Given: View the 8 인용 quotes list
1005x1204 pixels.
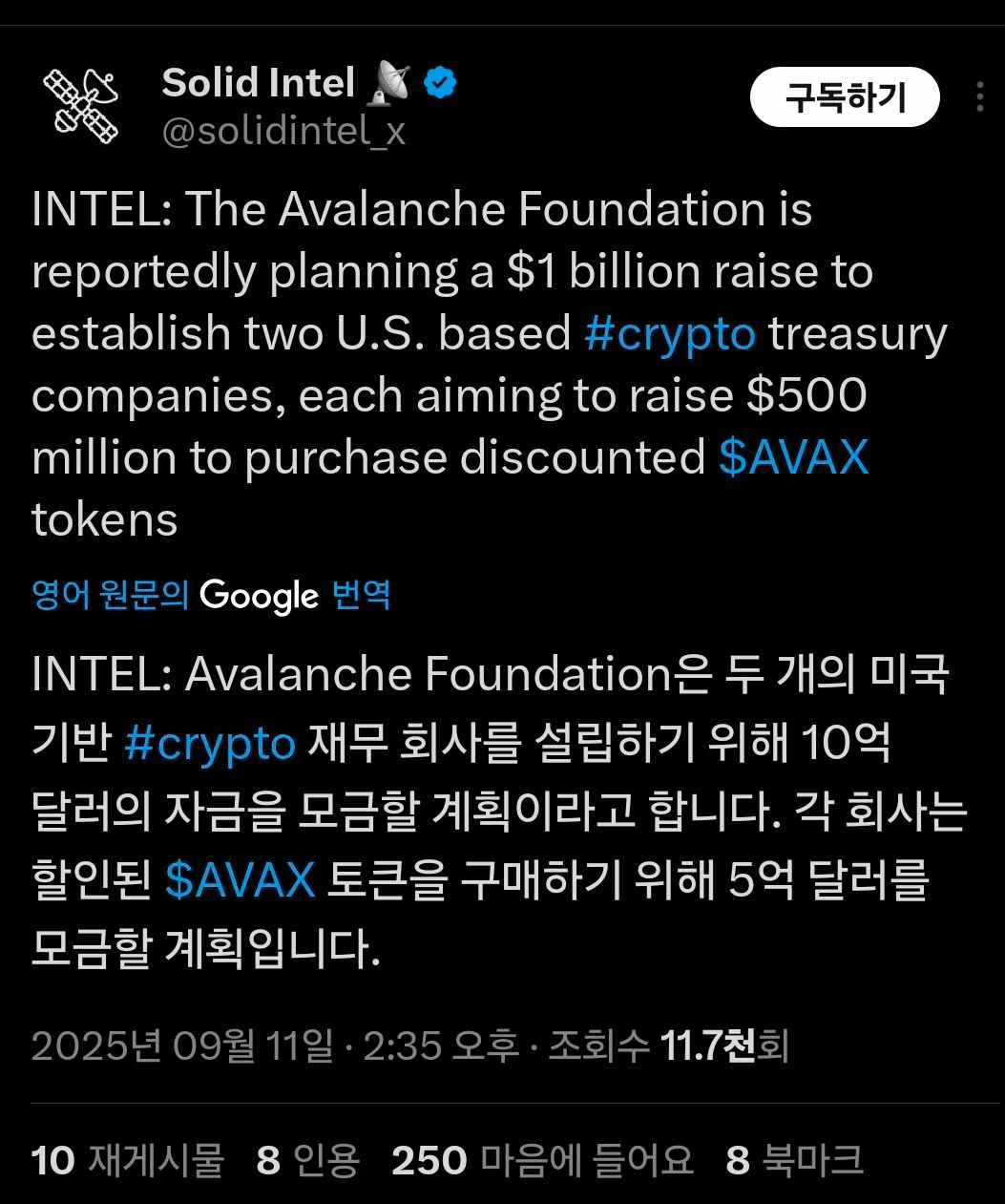Looking at the screenshot, I should click(x=307, y=1160).
